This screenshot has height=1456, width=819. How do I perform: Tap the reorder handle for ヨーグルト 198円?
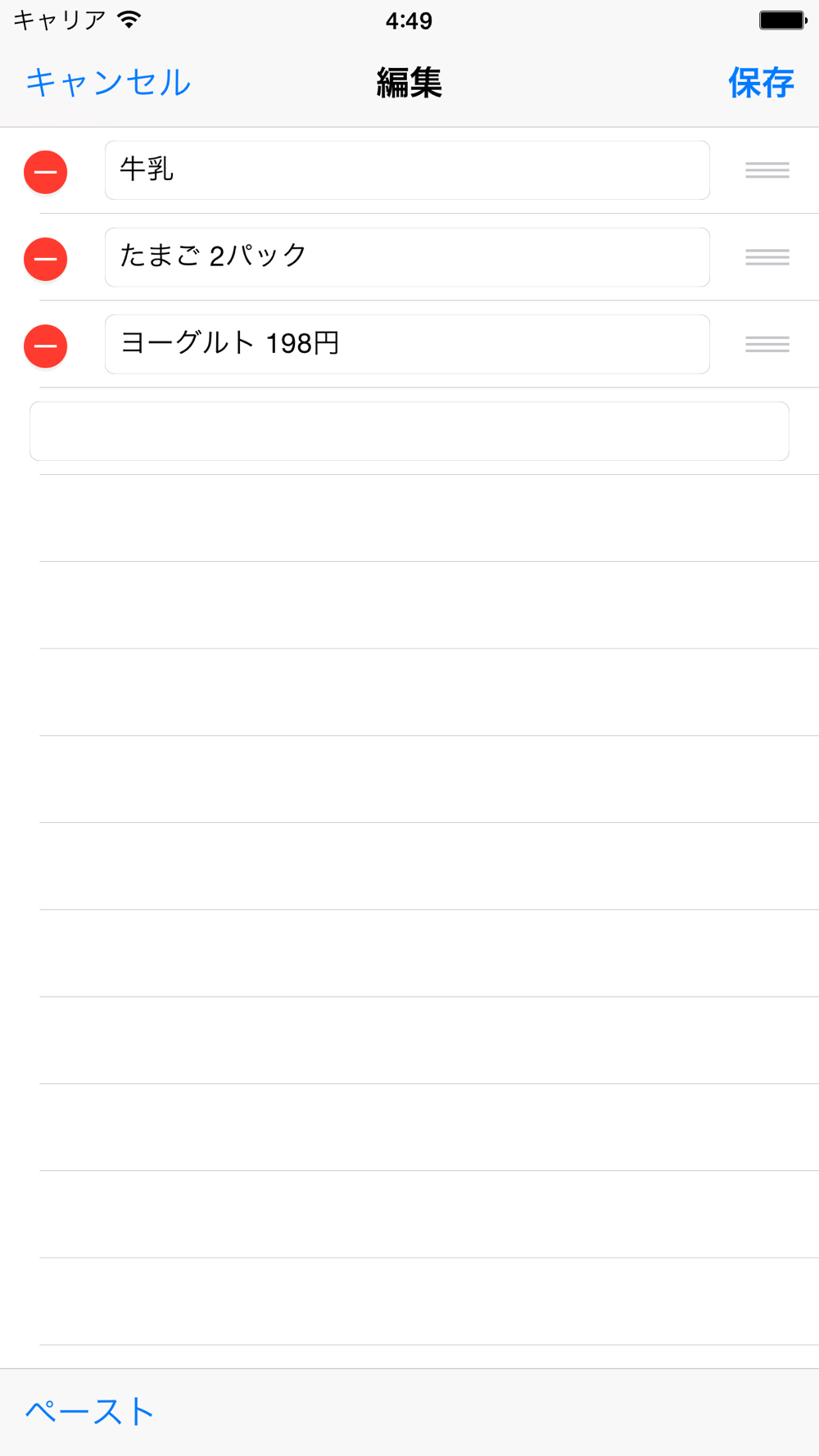[x=767, y=344]
